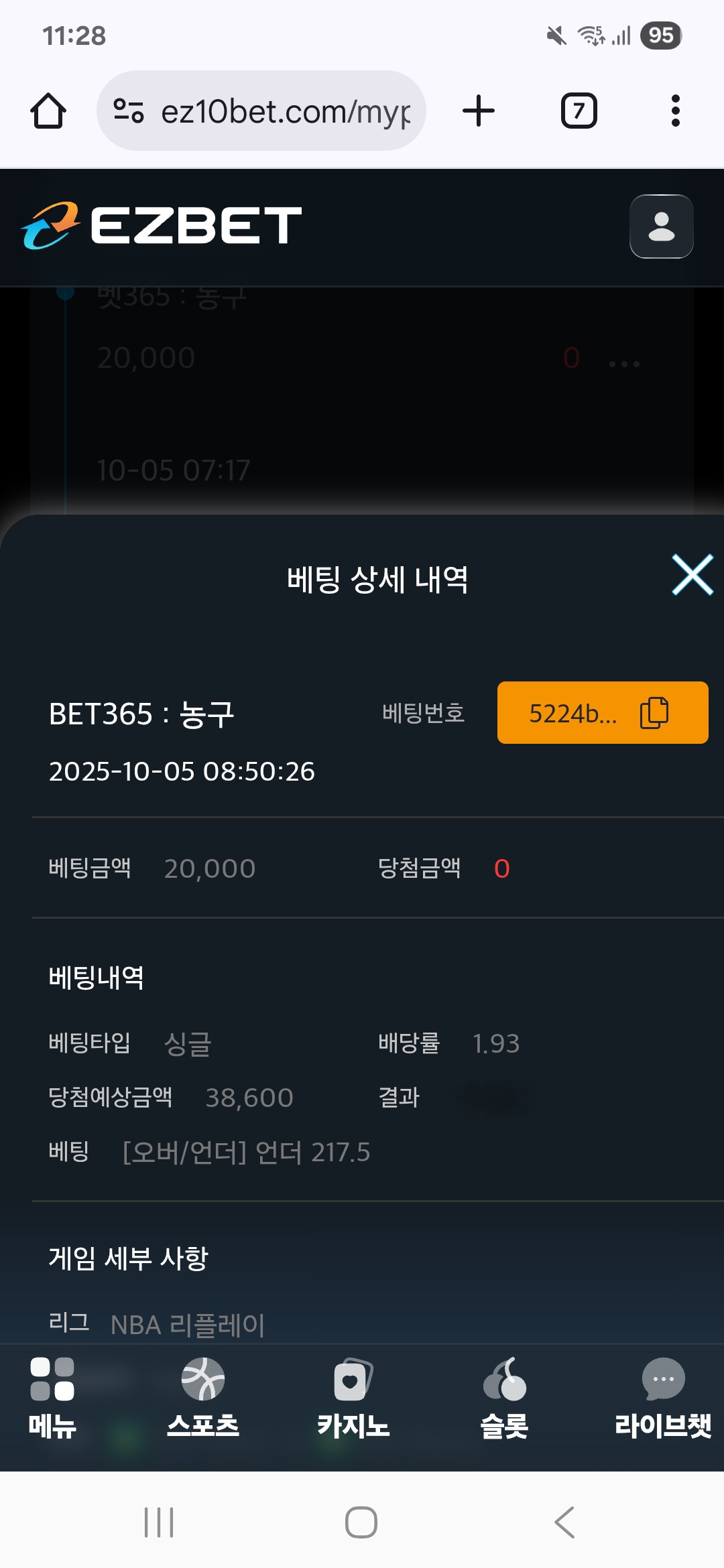Viewport: 724px width, 1568px height.
Task: Open the 메뉴 tab
Action: [x=52, y=1398]
